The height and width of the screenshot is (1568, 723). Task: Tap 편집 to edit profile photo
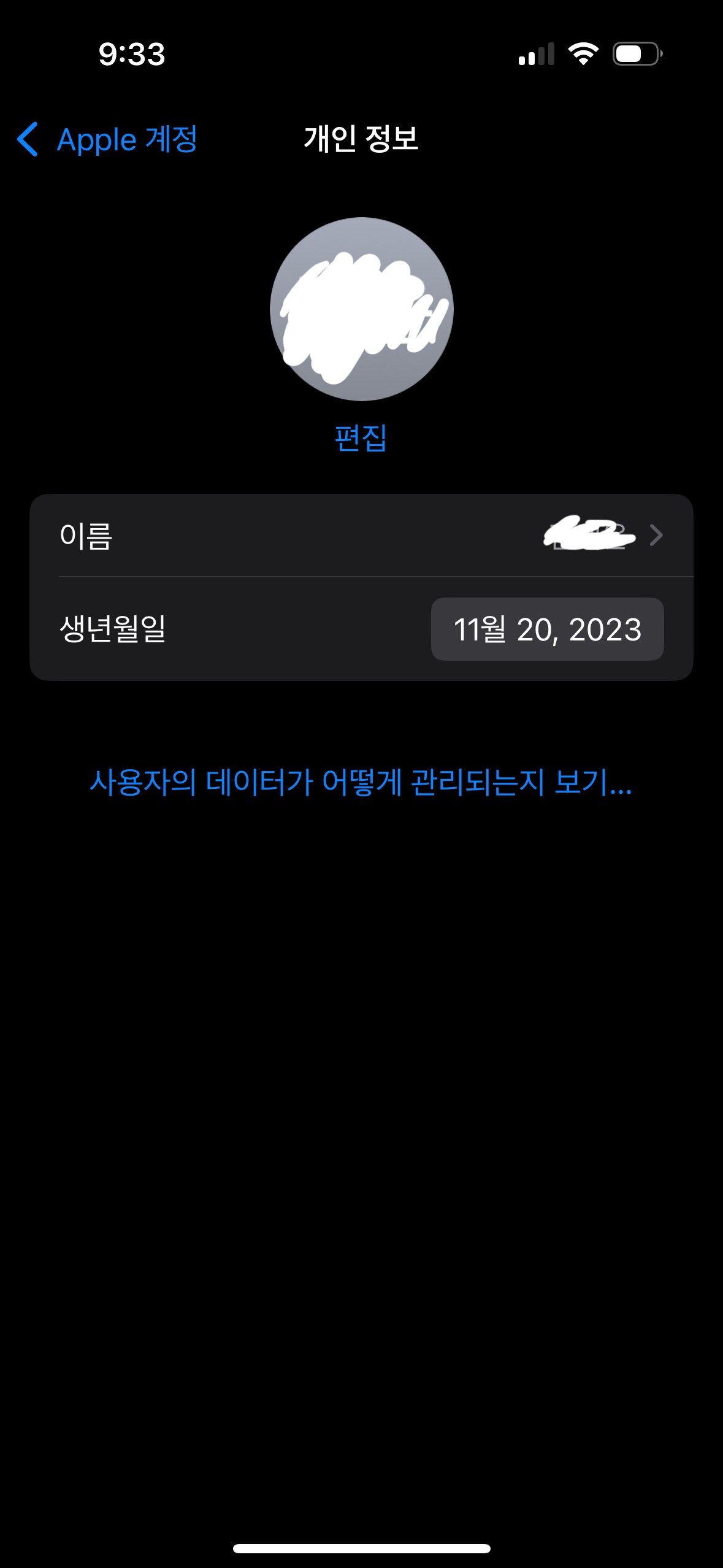click(x=361, y=438)
